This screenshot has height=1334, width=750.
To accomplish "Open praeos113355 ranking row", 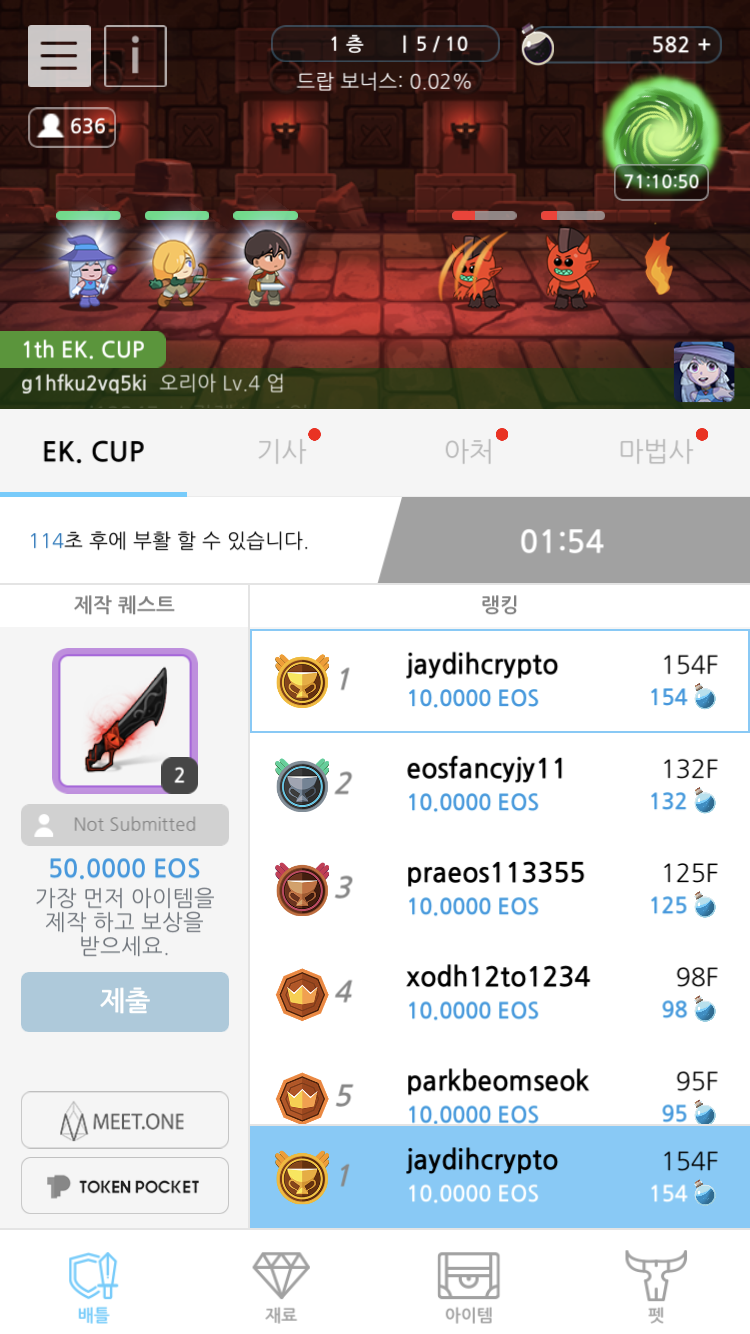I will click(x=499, y=889).
